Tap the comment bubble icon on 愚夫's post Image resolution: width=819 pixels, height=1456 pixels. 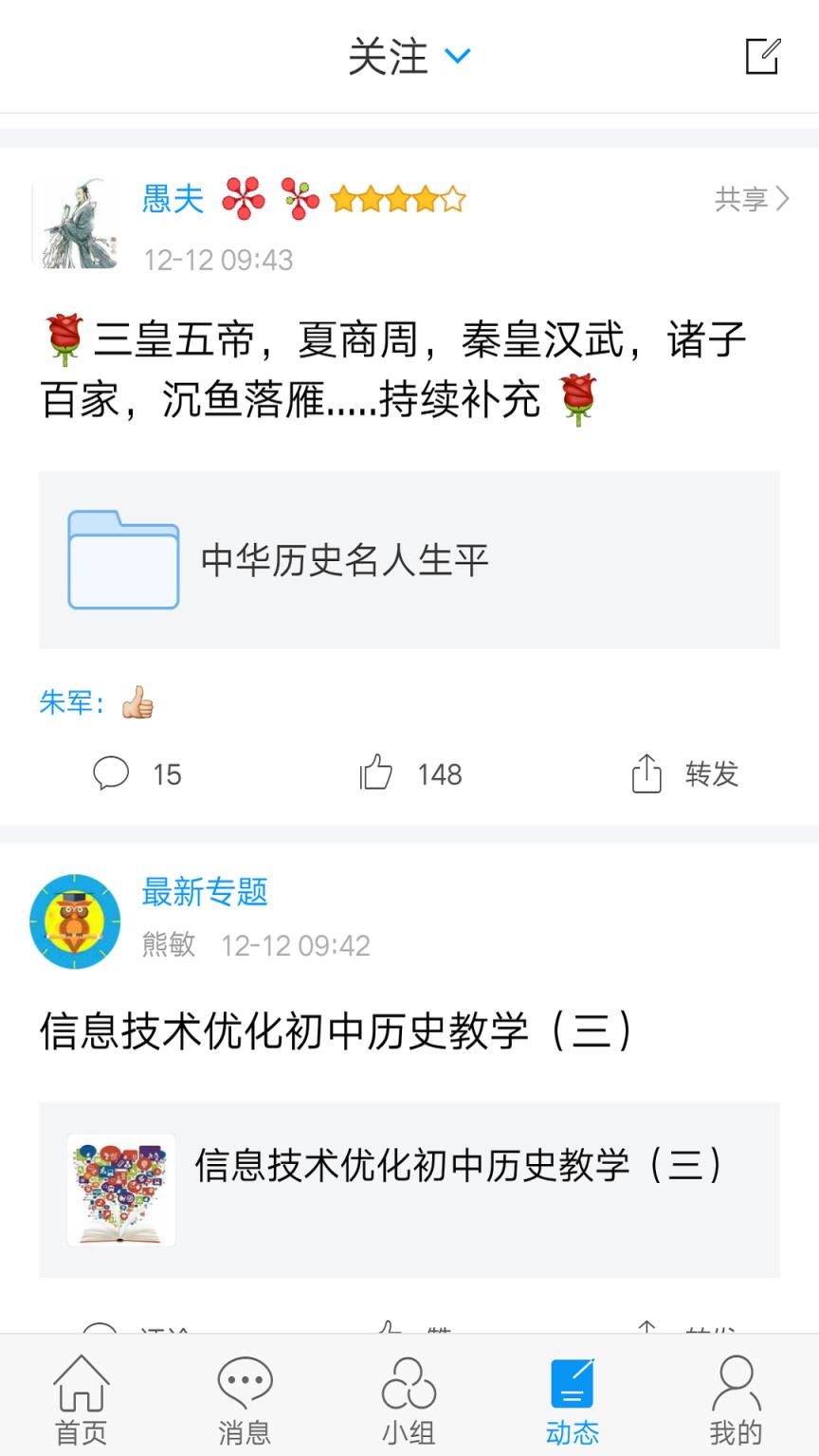(x=112, y=773)
